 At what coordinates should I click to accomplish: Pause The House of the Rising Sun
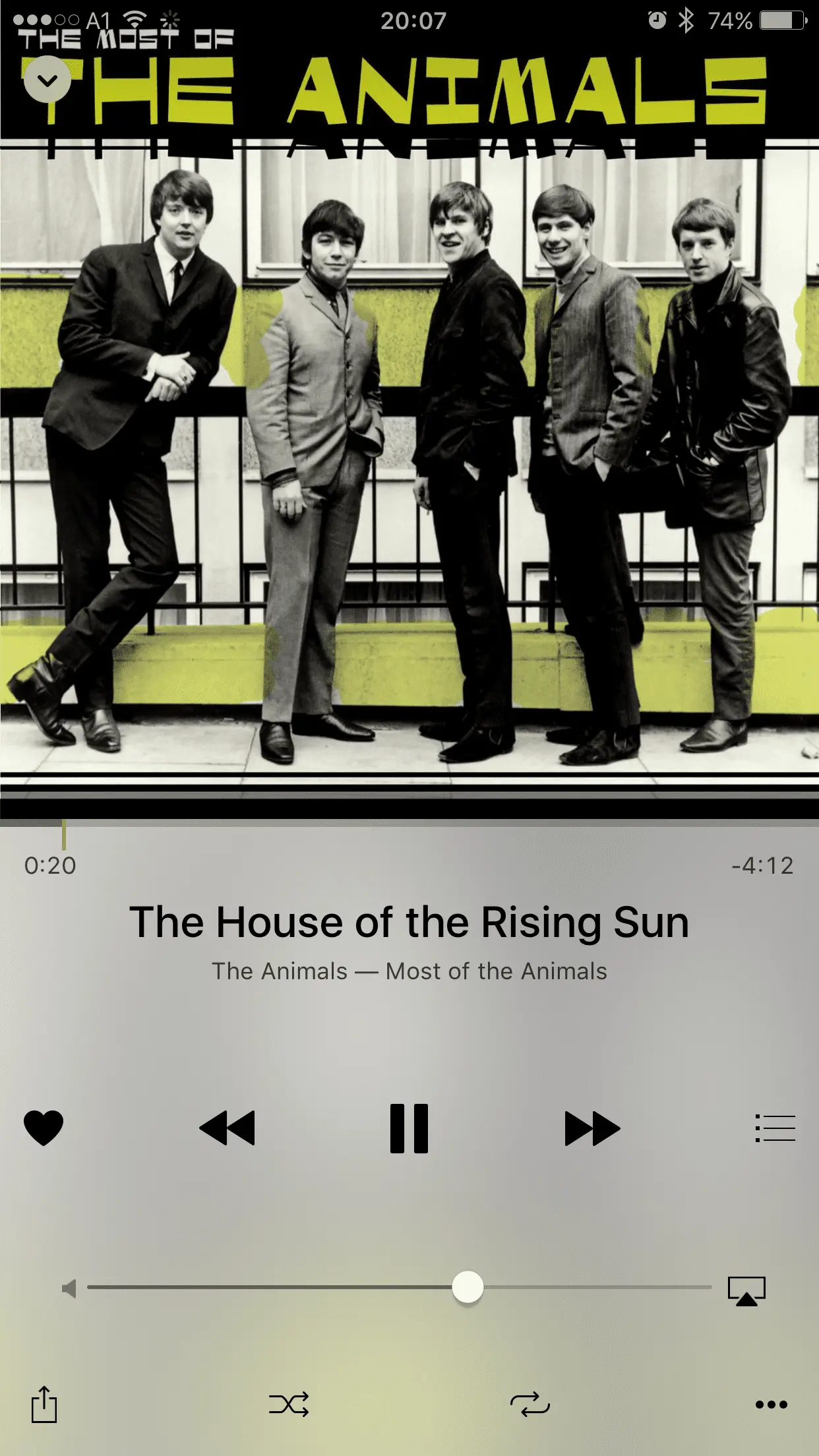[409, 1128]
